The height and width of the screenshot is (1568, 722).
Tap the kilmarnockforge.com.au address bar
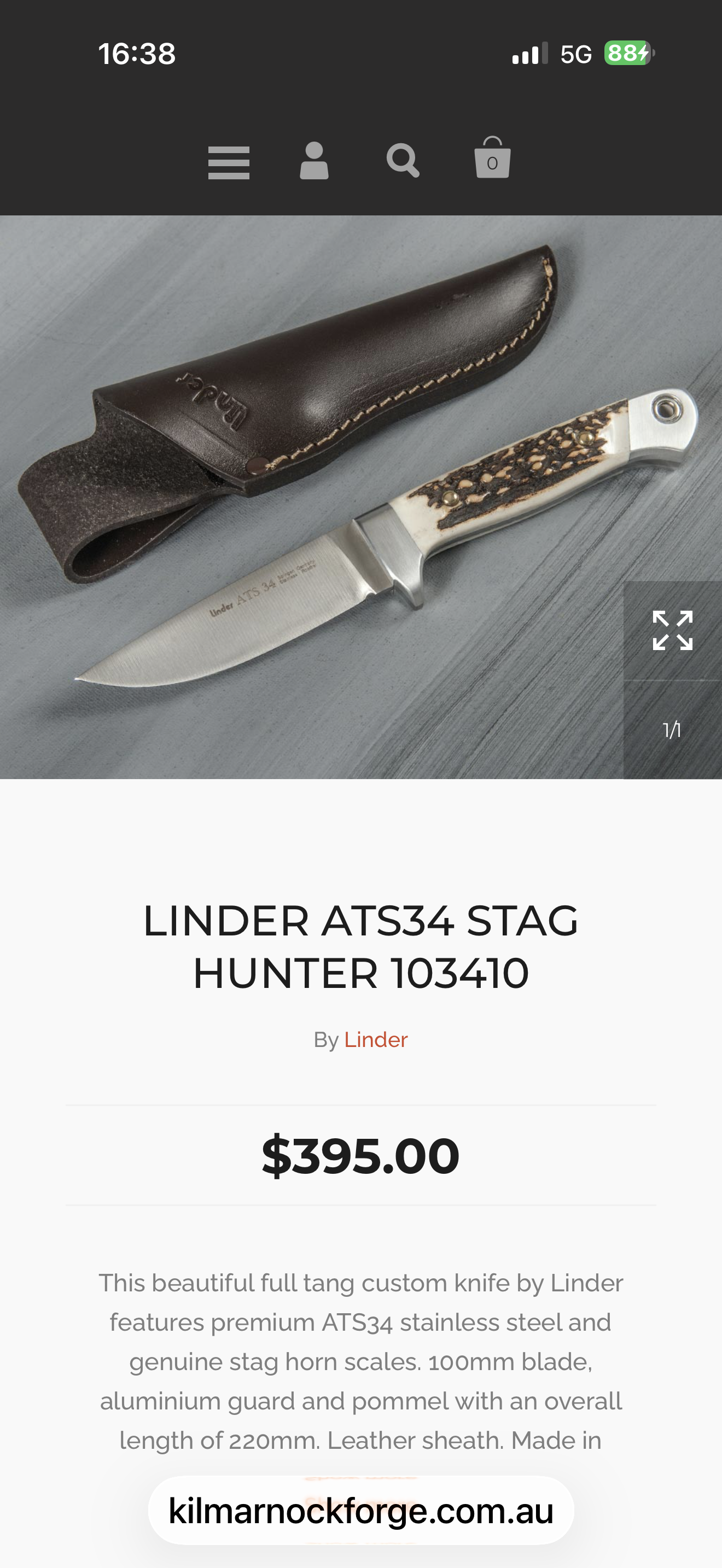(x=360, y=1511)
